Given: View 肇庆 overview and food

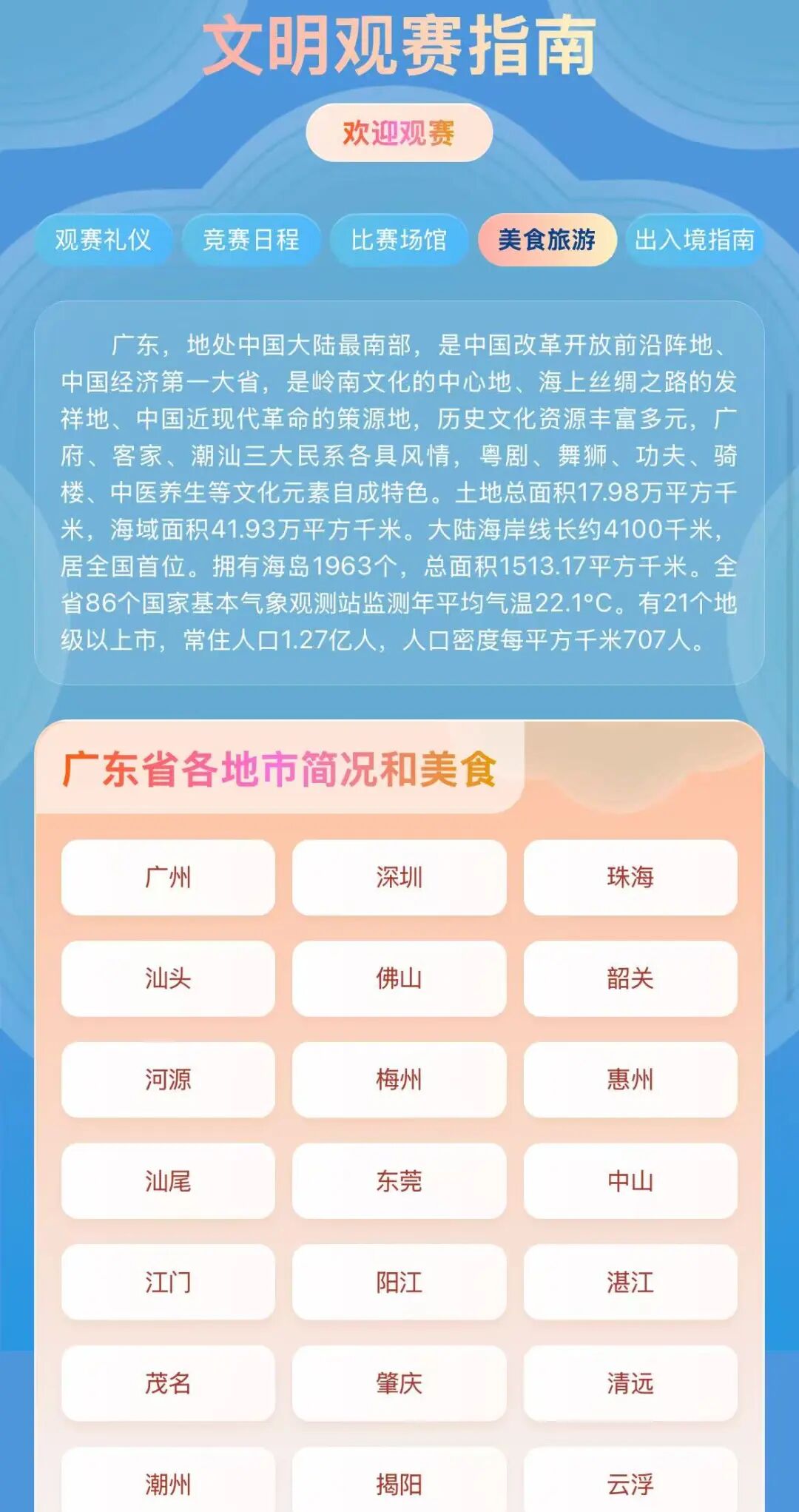Looking at the screenshot, I should pyautogui.click(x=399, y=1383).
